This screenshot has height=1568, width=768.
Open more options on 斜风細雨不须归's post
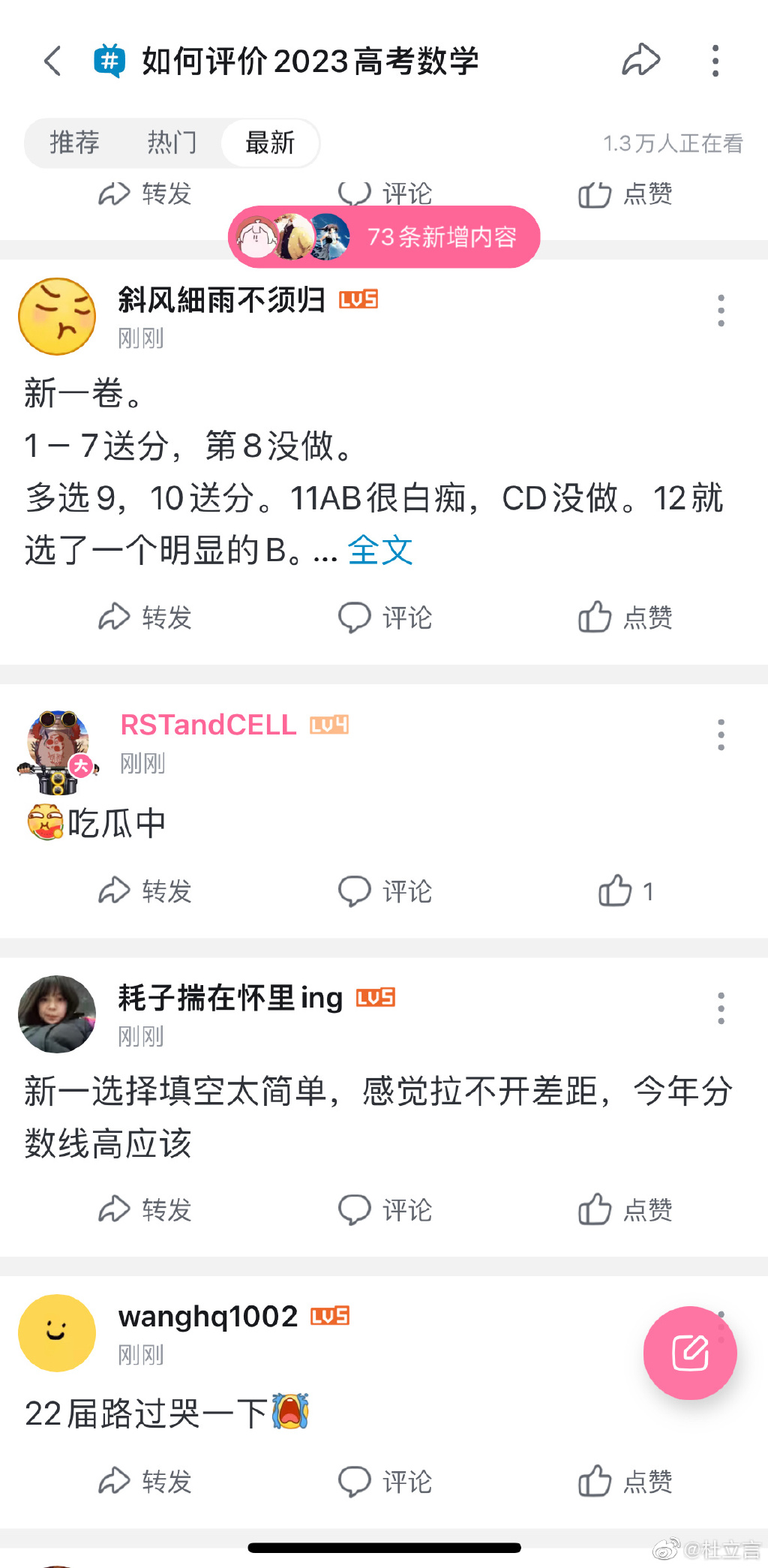click(721, 311)
